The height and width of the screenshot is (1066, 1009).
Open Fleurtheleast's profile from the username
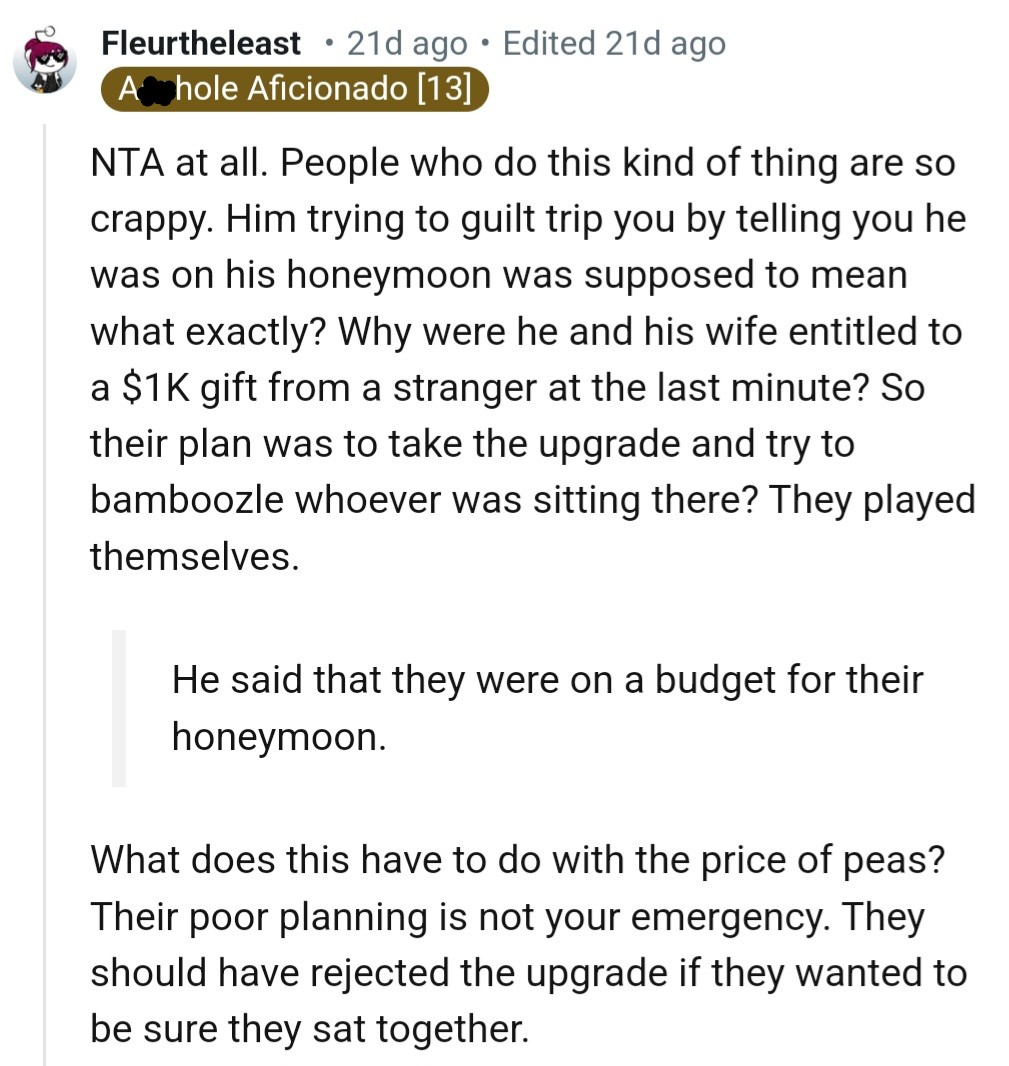[200, 43]
